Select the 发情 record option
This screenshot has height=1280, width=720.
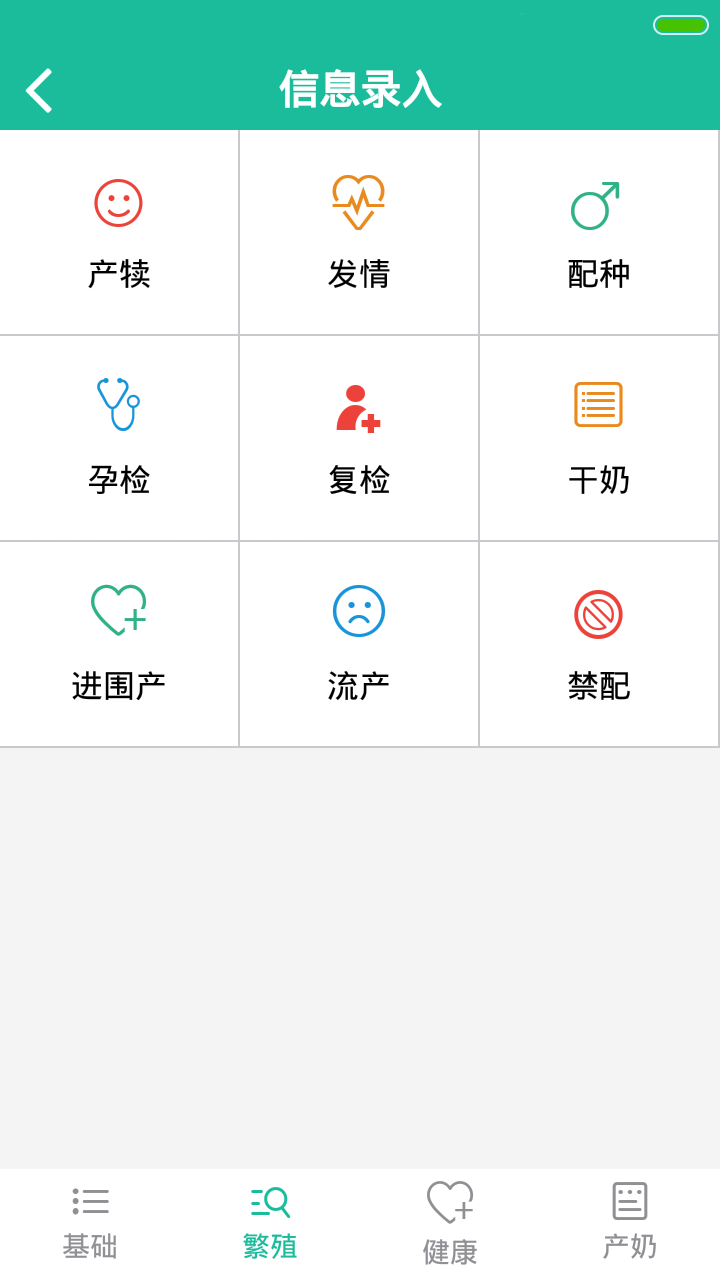pos(359,232)
